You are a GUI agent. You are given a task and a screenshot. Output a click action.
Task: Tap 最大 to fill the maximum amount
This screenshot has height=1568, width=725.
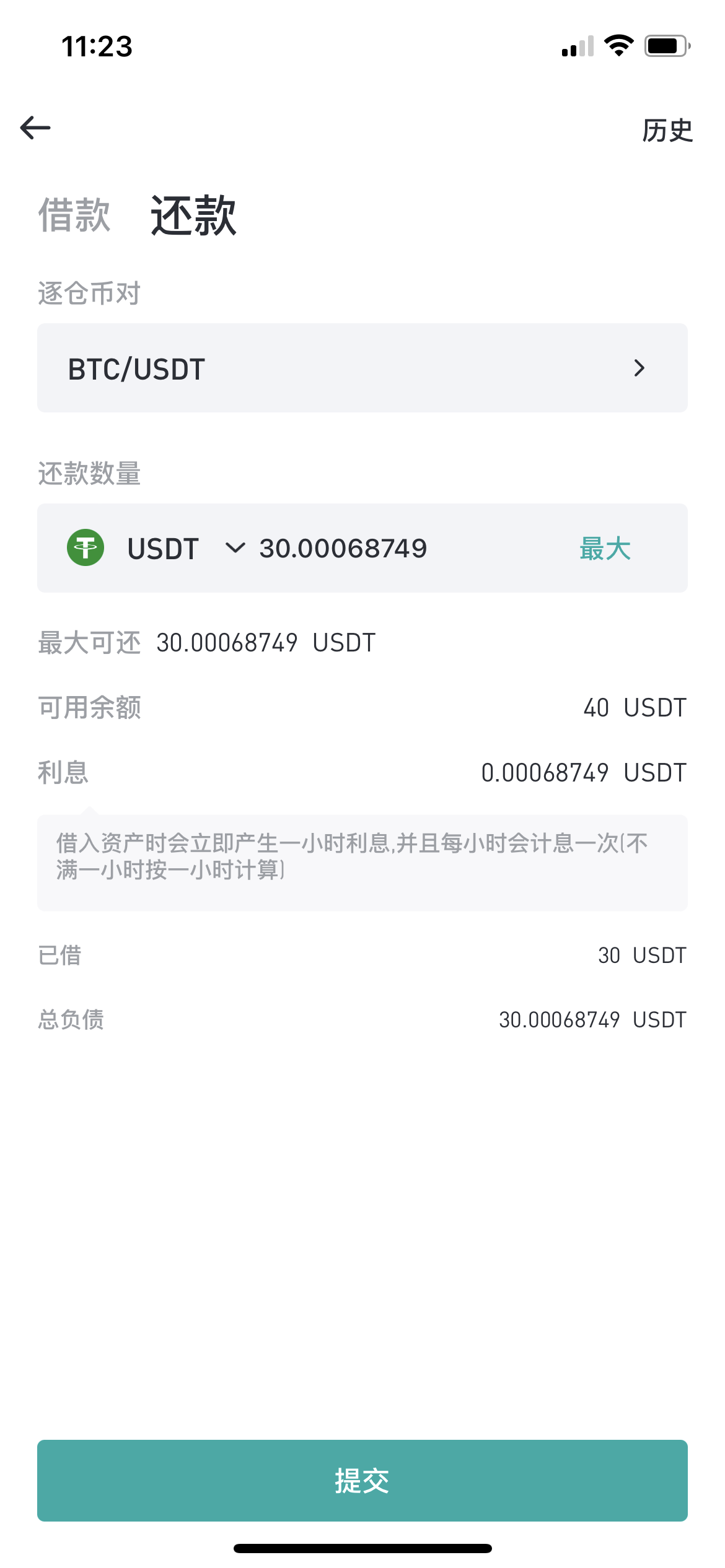(x=605, y=549)
